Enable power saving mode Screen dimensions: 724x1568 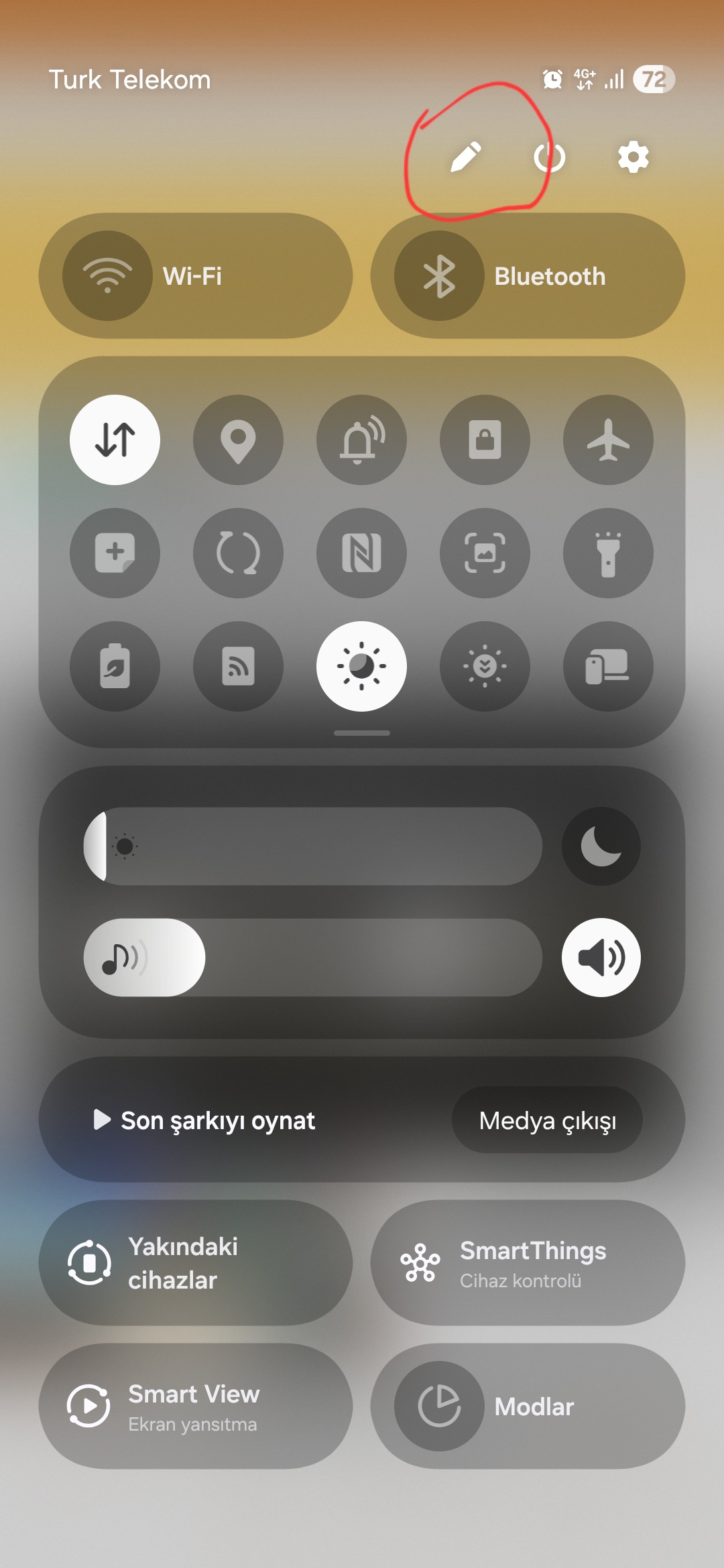coord(115,666)
